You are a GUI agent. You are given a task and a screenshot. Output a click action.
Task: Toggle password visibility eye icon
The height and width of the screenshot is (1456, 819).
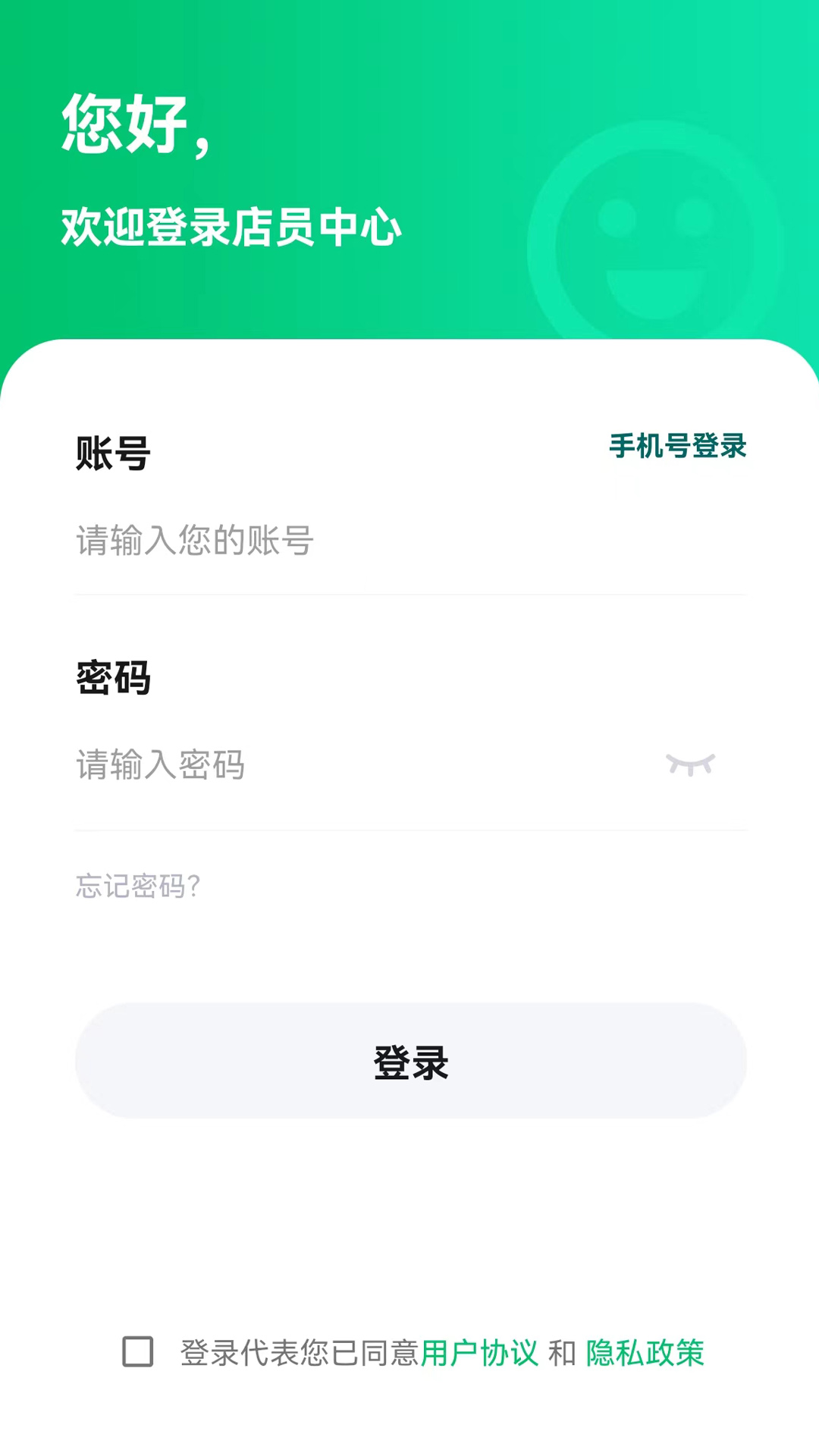(x=690, y=764)
